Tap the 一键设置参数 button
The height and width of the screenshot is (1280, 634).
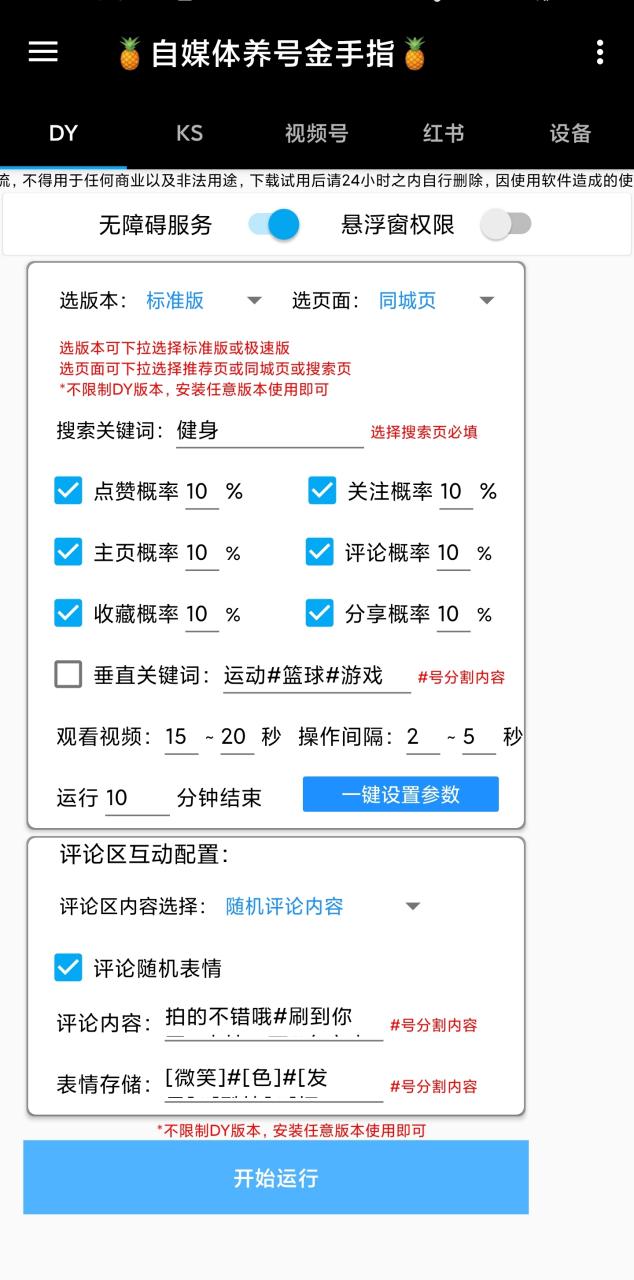(400, 795)
